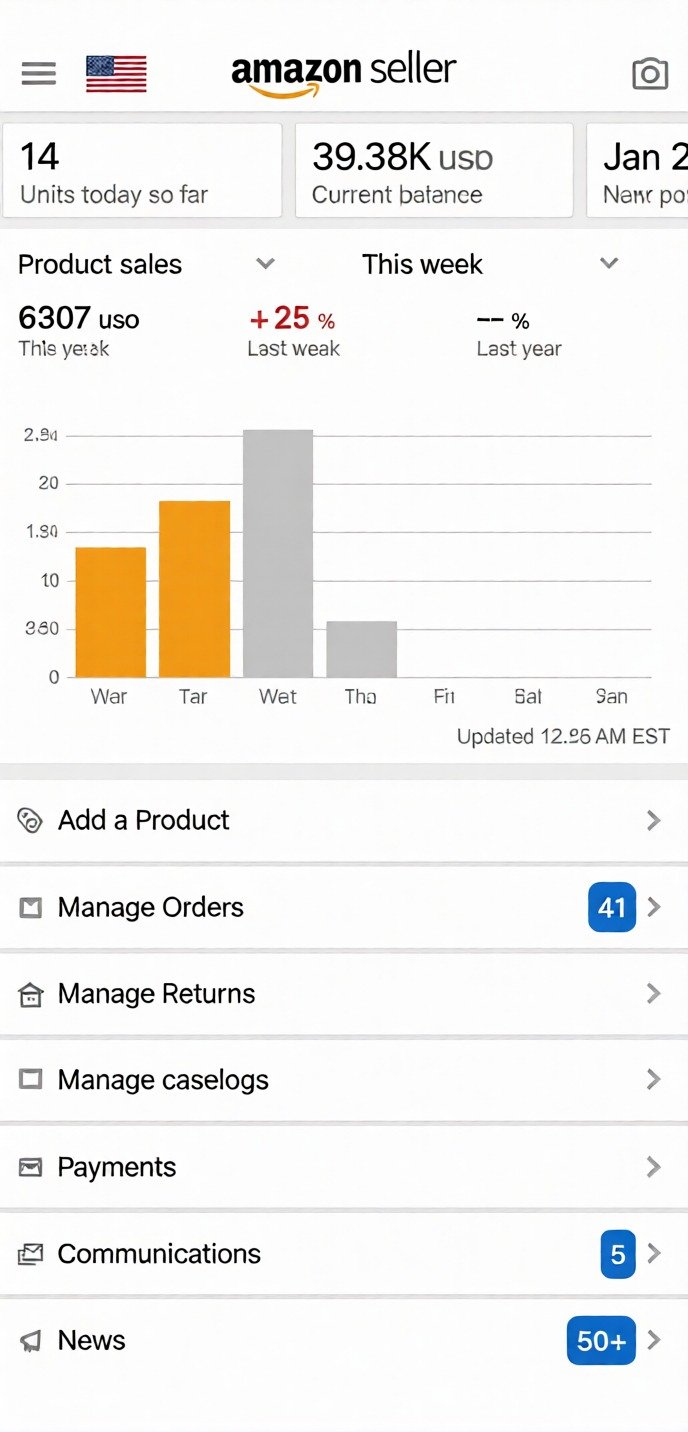Open Manage Returns
Image resolution: width=688 pixels, height=1432 pixels.
point(340,994)
